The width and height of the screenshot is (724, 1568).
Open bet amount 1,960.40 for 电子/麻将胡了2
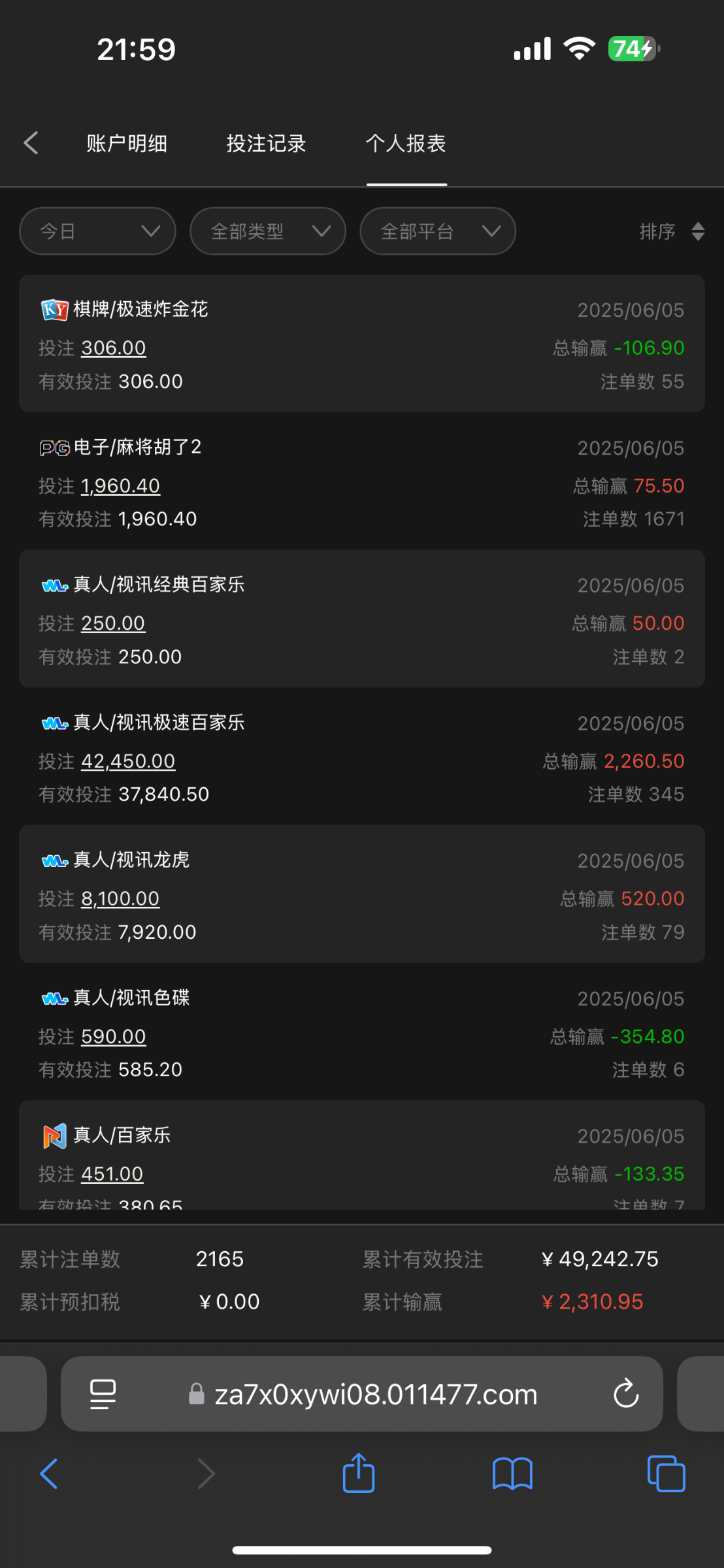[x=121, y=486]
